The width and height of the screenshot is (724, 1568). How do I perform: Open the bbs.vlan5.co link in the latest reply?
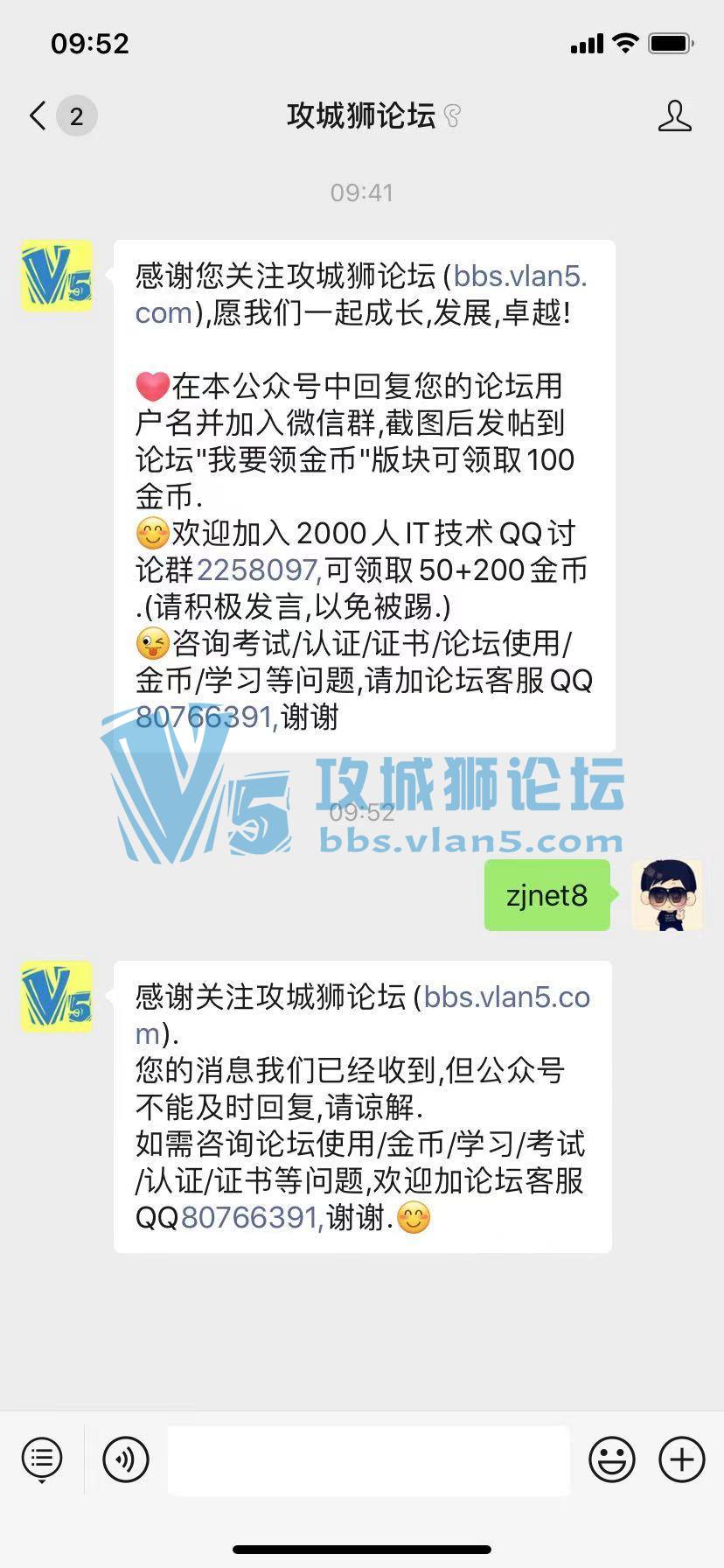(x=506, y=997)
